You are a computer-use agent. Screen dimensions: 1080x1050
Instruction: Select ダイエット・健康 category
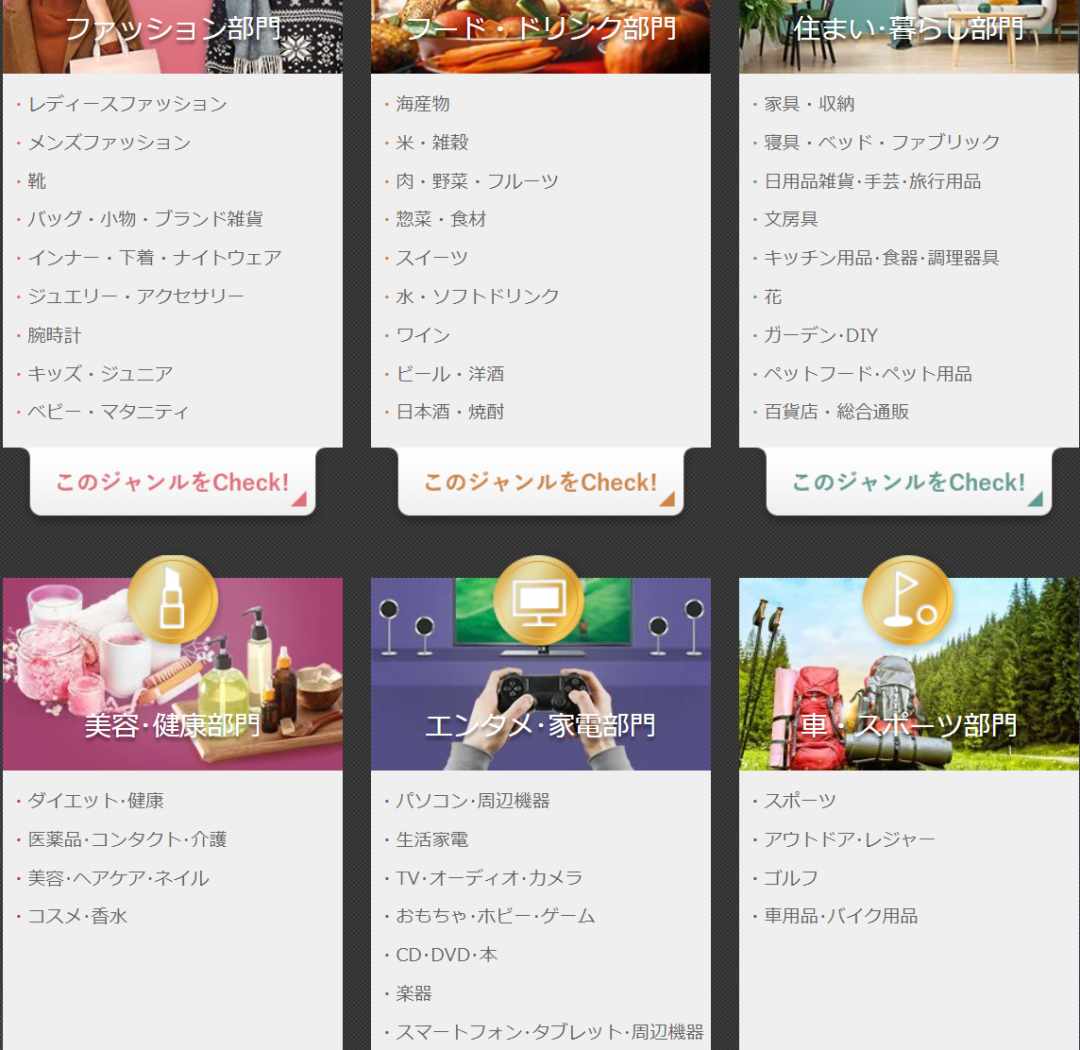(95, 801)
